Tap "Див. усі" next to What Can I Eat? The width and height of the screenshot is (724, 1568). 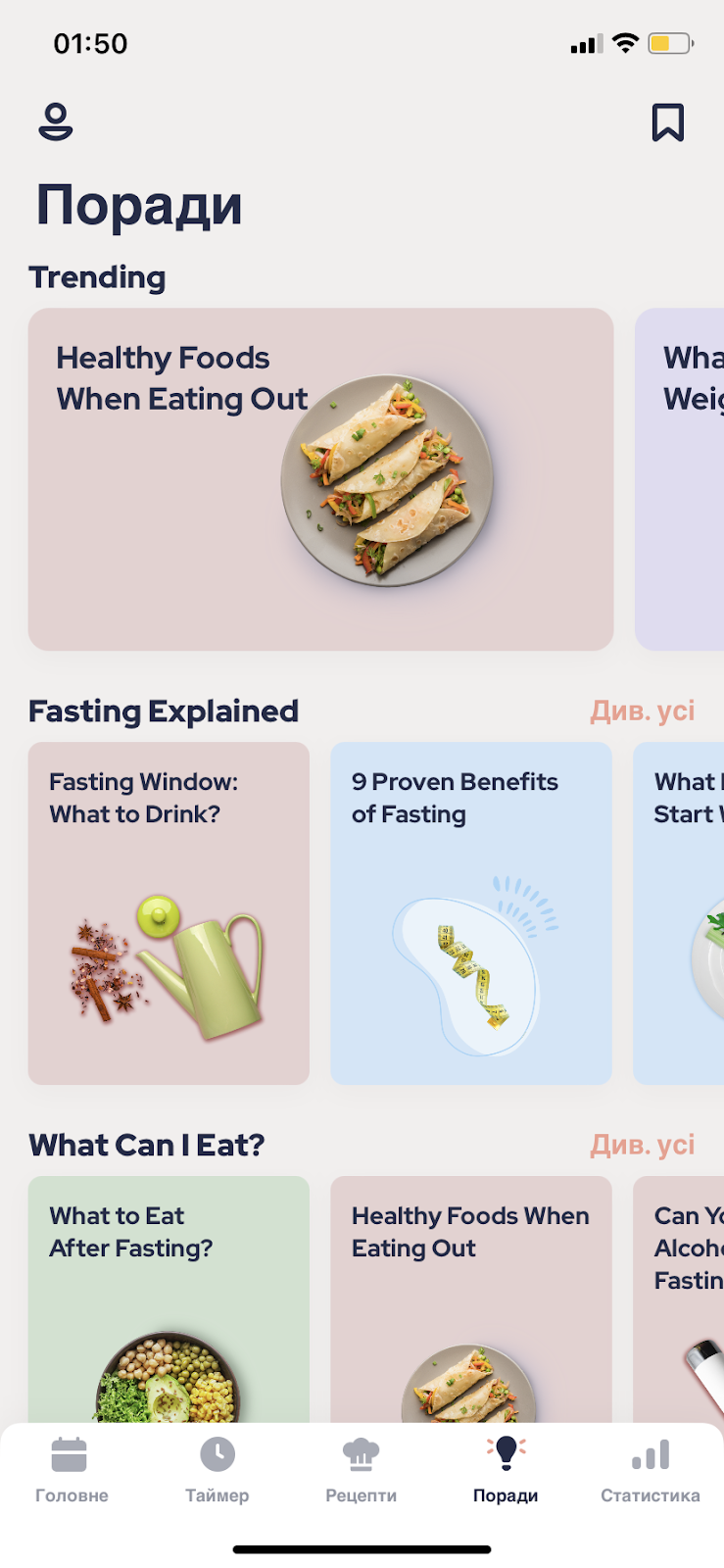point(642,1145)
